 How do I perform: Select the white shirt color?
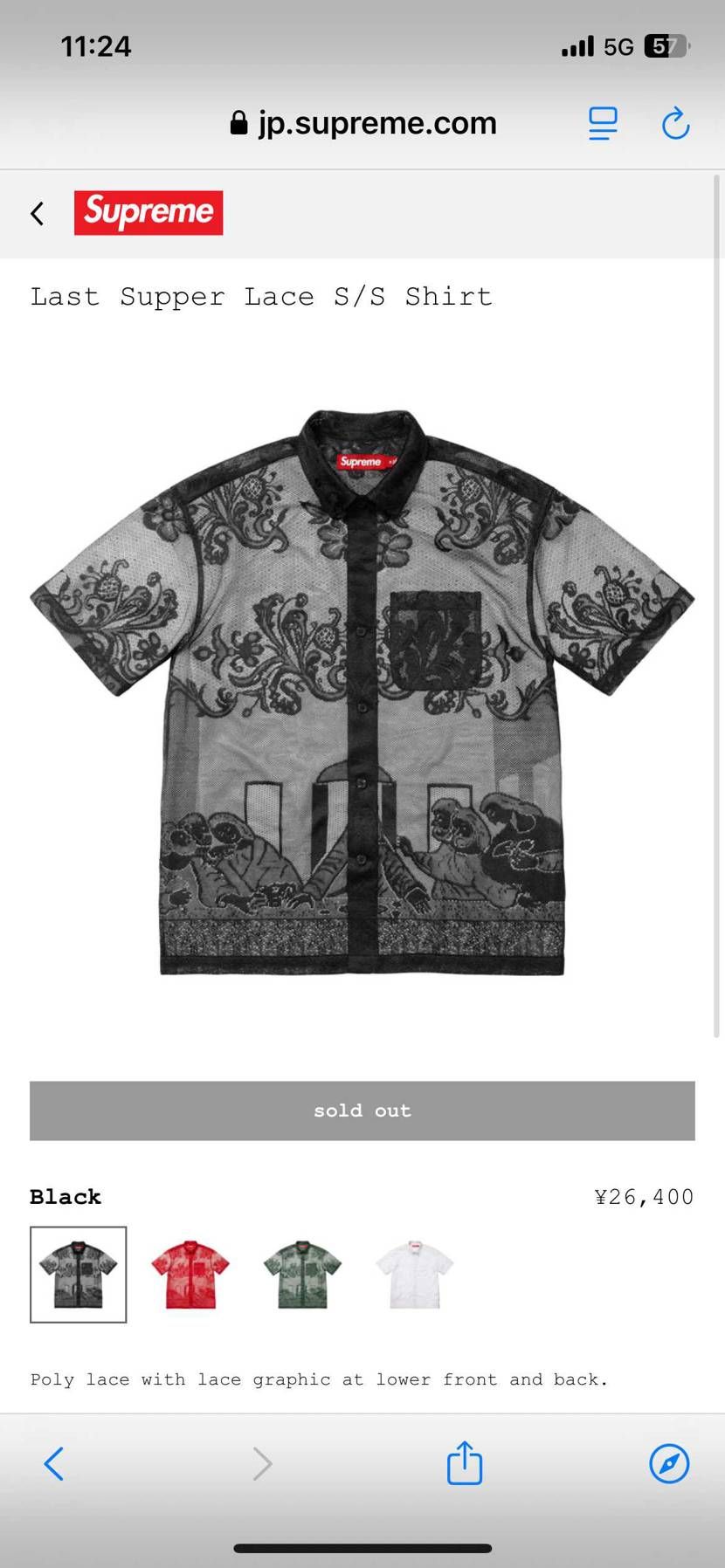tap(415, 1275)
